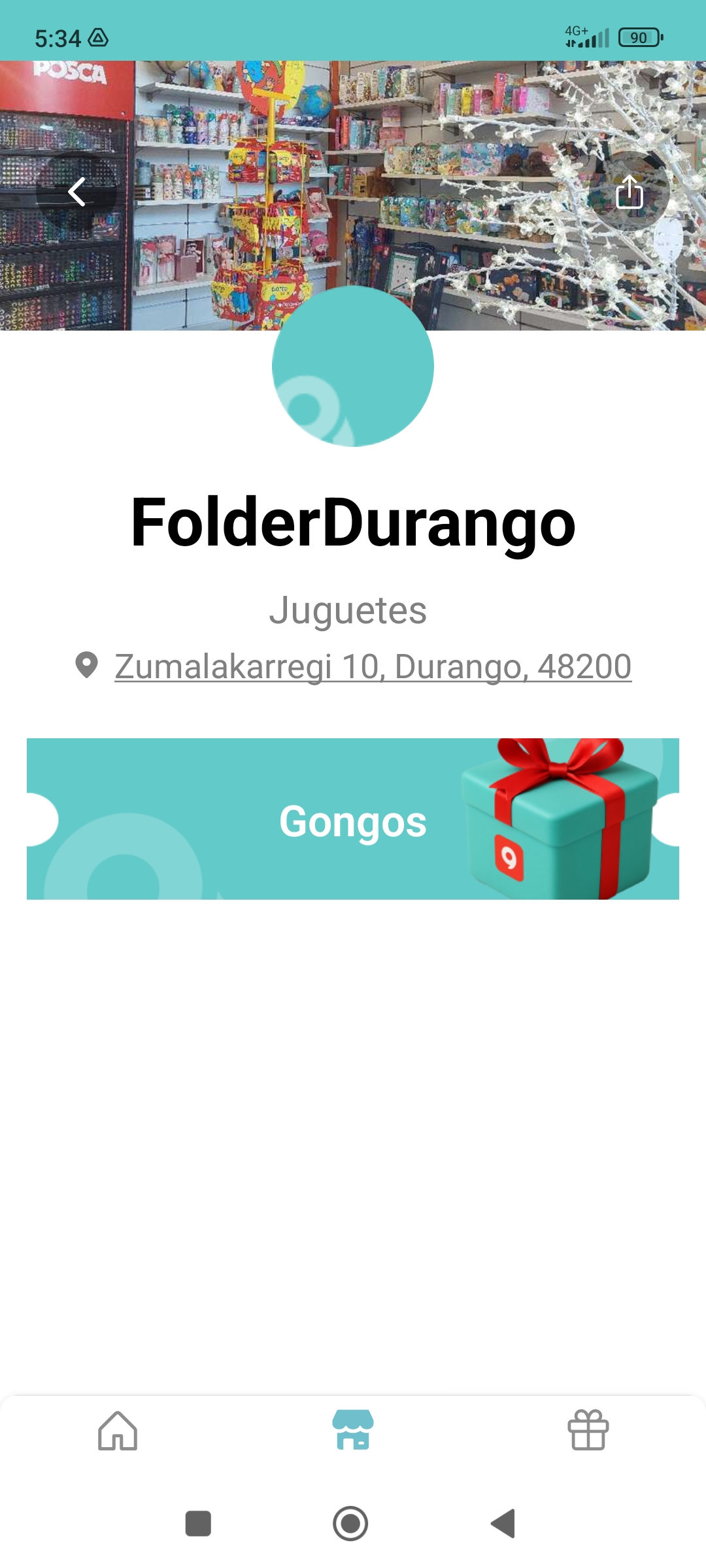Share the FolderDurango store page

click(x=629, y=192)
